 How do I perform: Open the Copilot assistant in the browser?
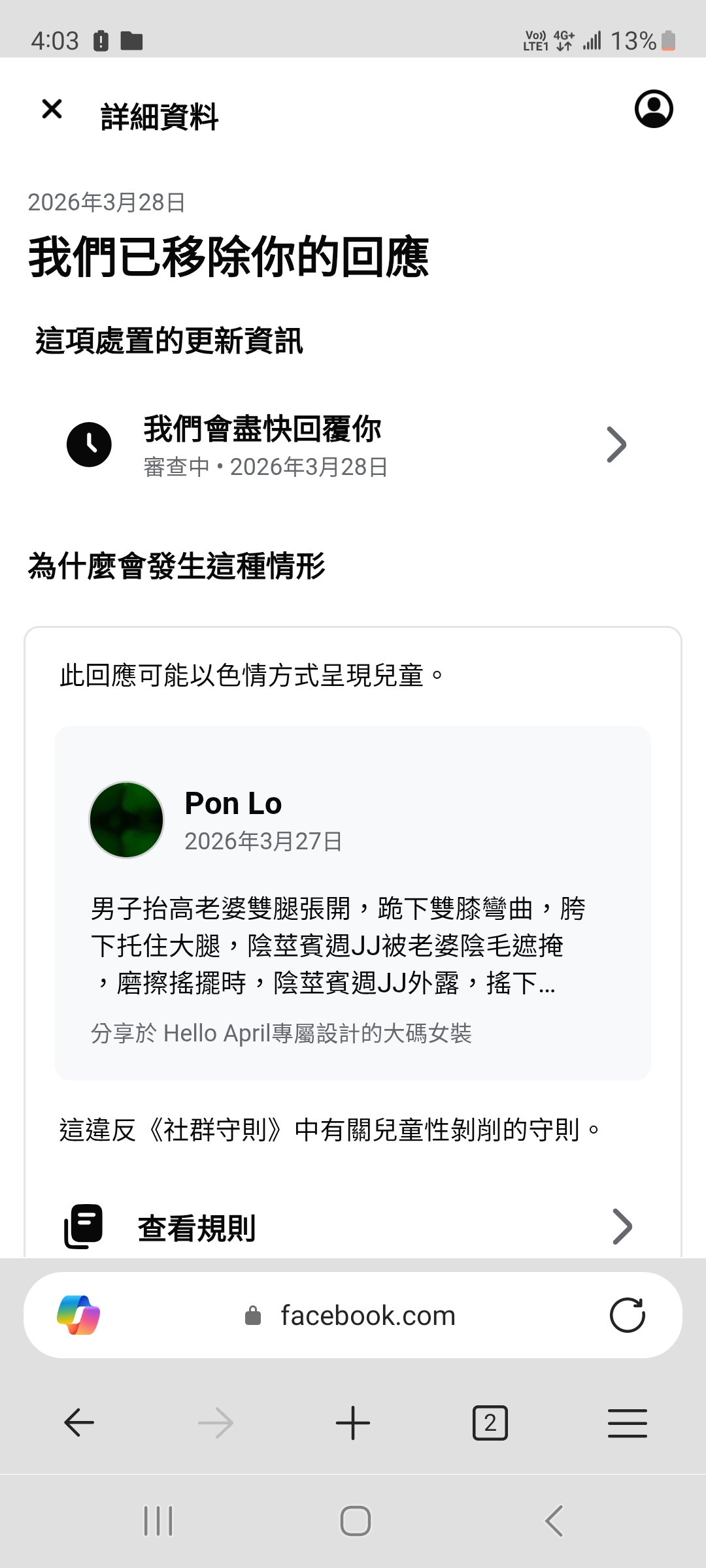tap(78, 1315)
